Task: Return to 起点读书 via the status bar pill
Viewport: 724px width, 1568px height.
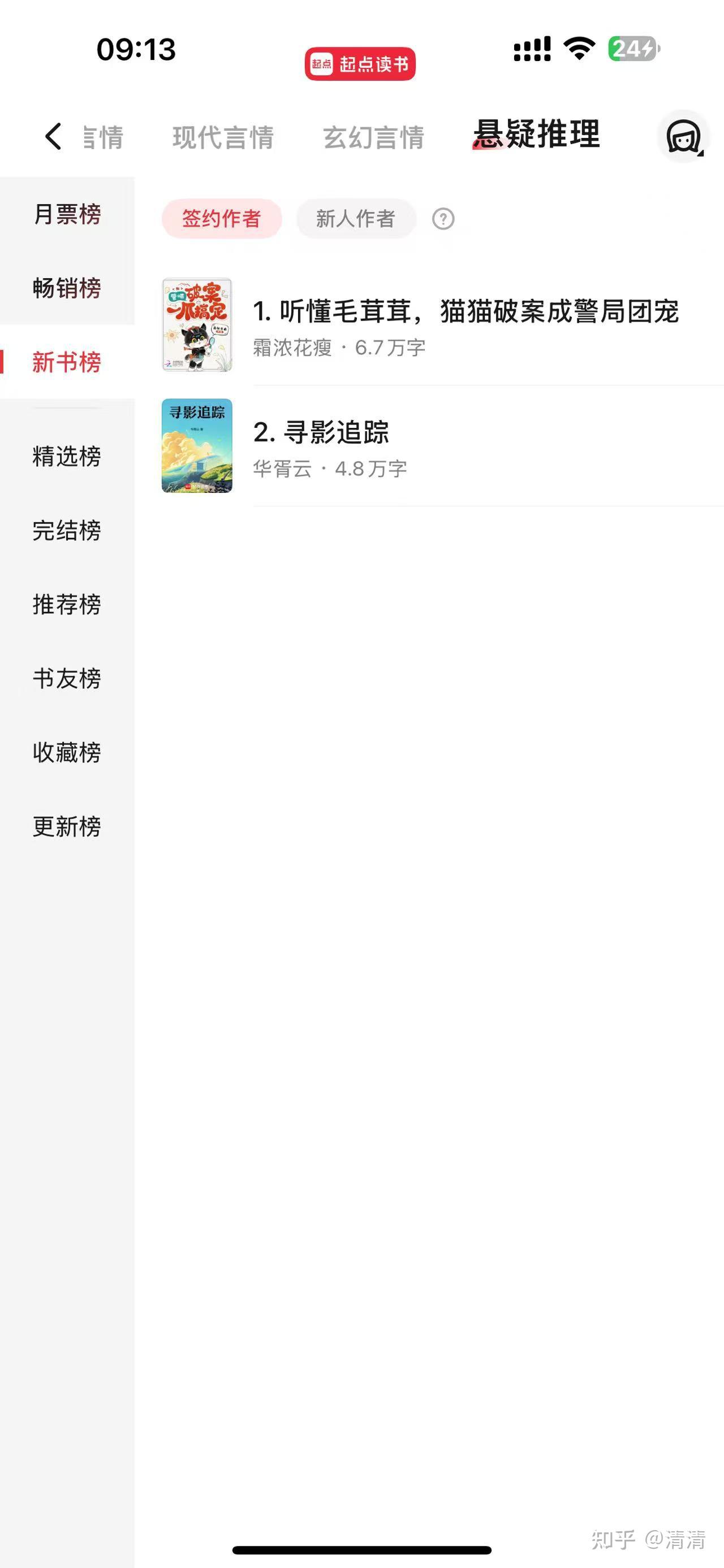Action: [x=360, y=64]
